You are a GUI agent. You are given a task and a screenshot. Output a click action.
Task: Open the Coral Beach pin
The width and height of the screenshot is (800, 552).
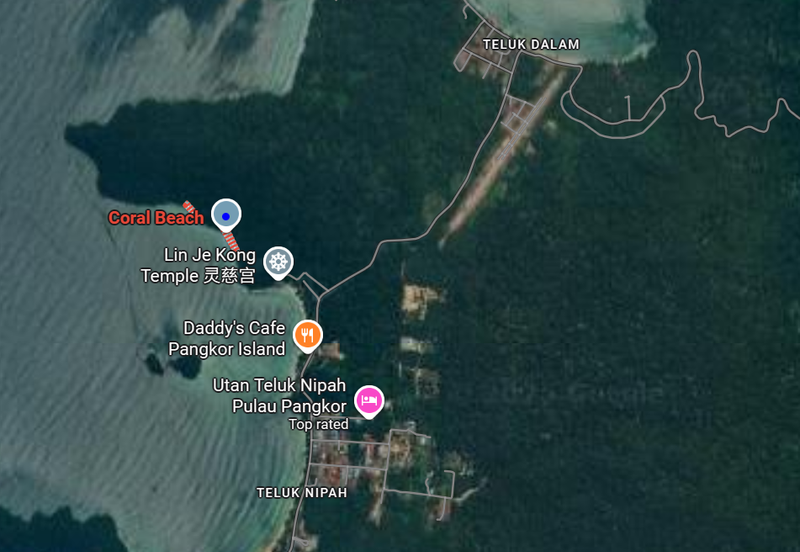(227, 214)
